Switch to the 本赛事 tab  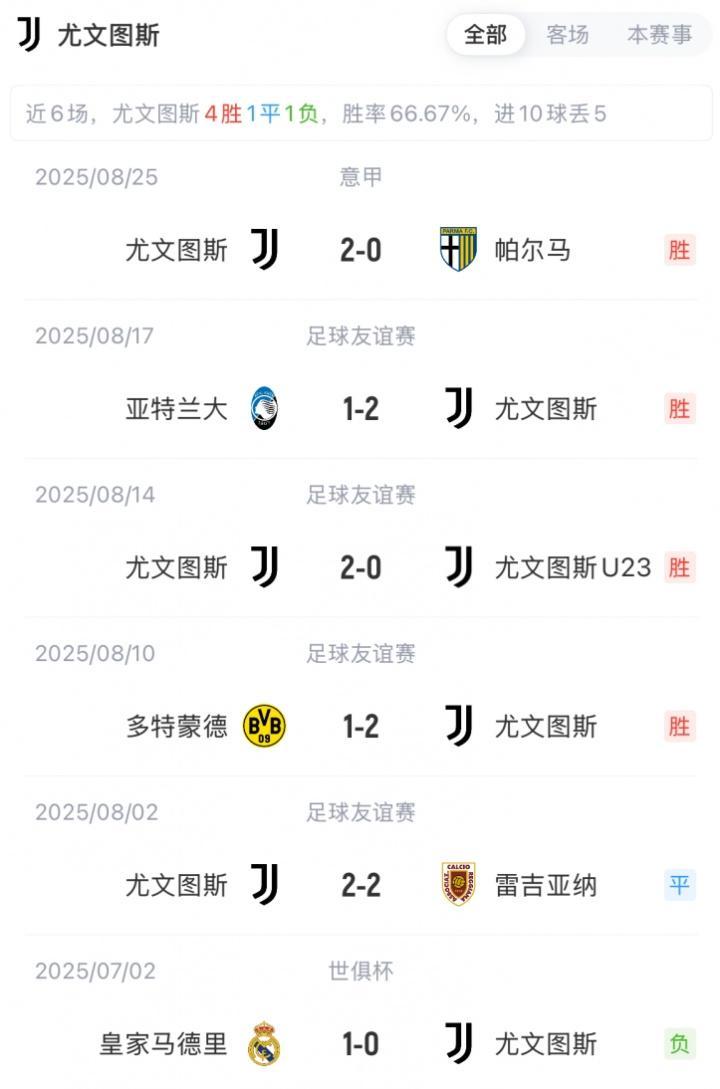[659, 35]
